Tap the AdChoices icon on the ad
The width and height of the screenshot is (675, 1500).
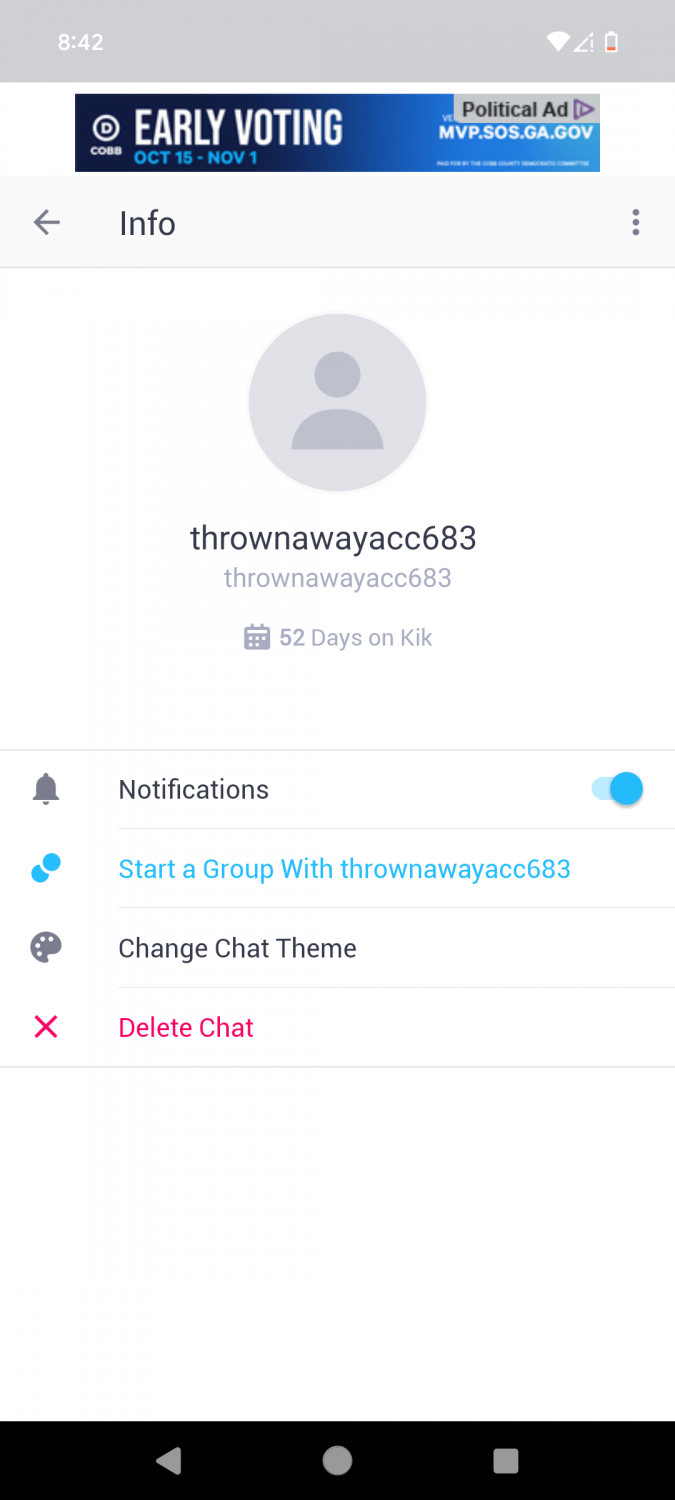tap(585, 109)
